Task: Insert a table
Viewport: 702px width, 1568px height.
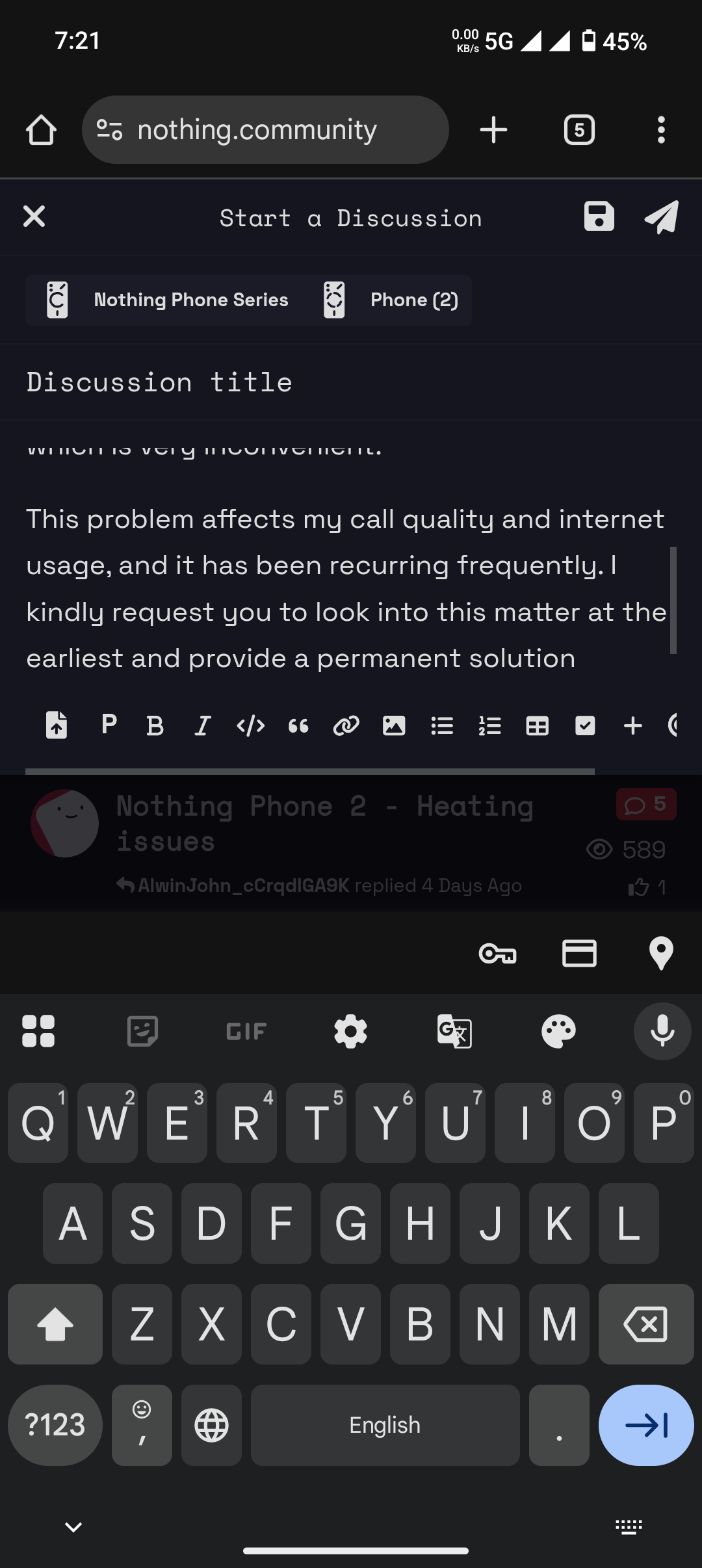Action: coord(538,725)
